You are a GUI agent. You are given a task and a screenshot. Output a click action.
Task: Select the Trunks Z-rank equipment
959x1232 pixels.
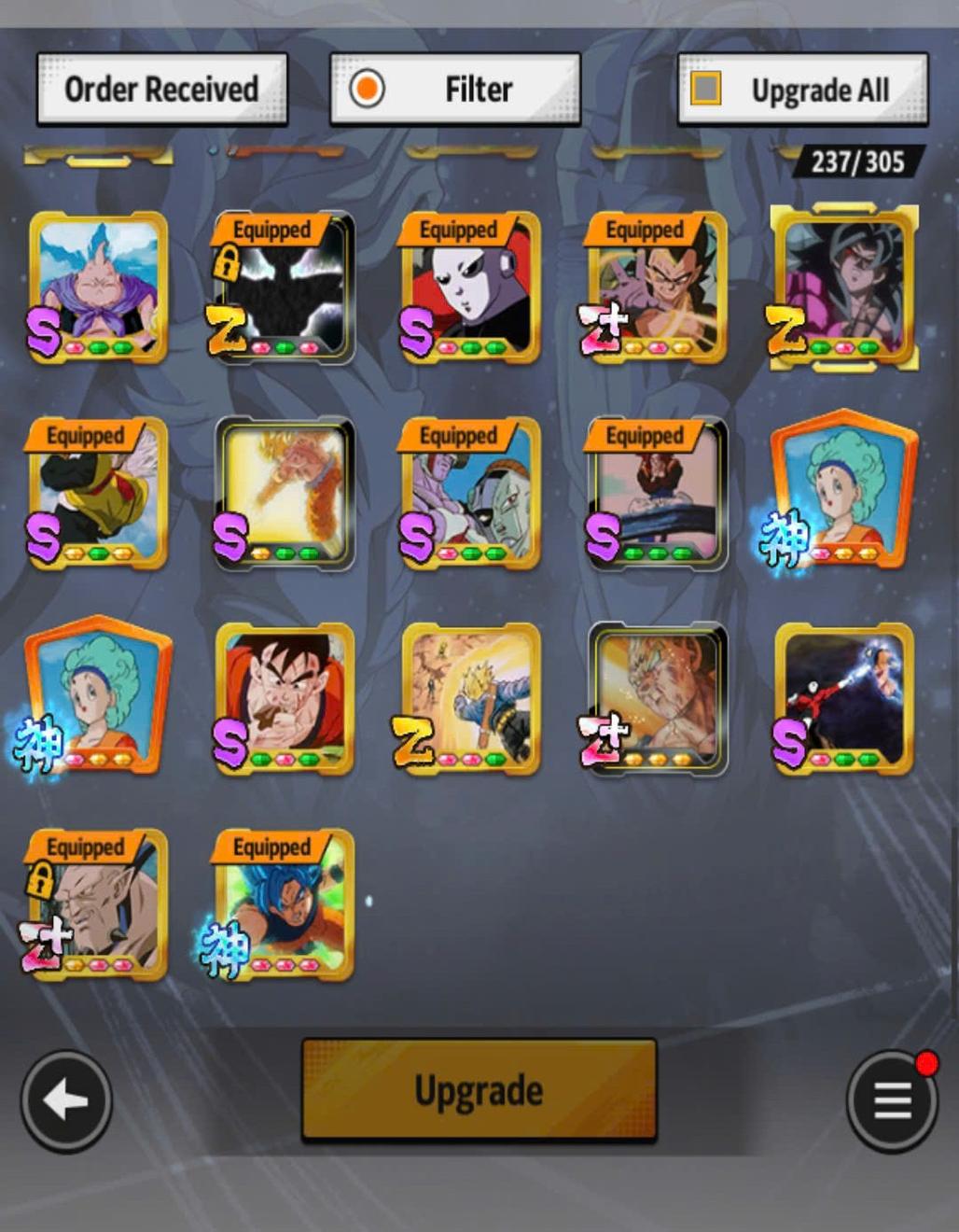coord(471,698)
